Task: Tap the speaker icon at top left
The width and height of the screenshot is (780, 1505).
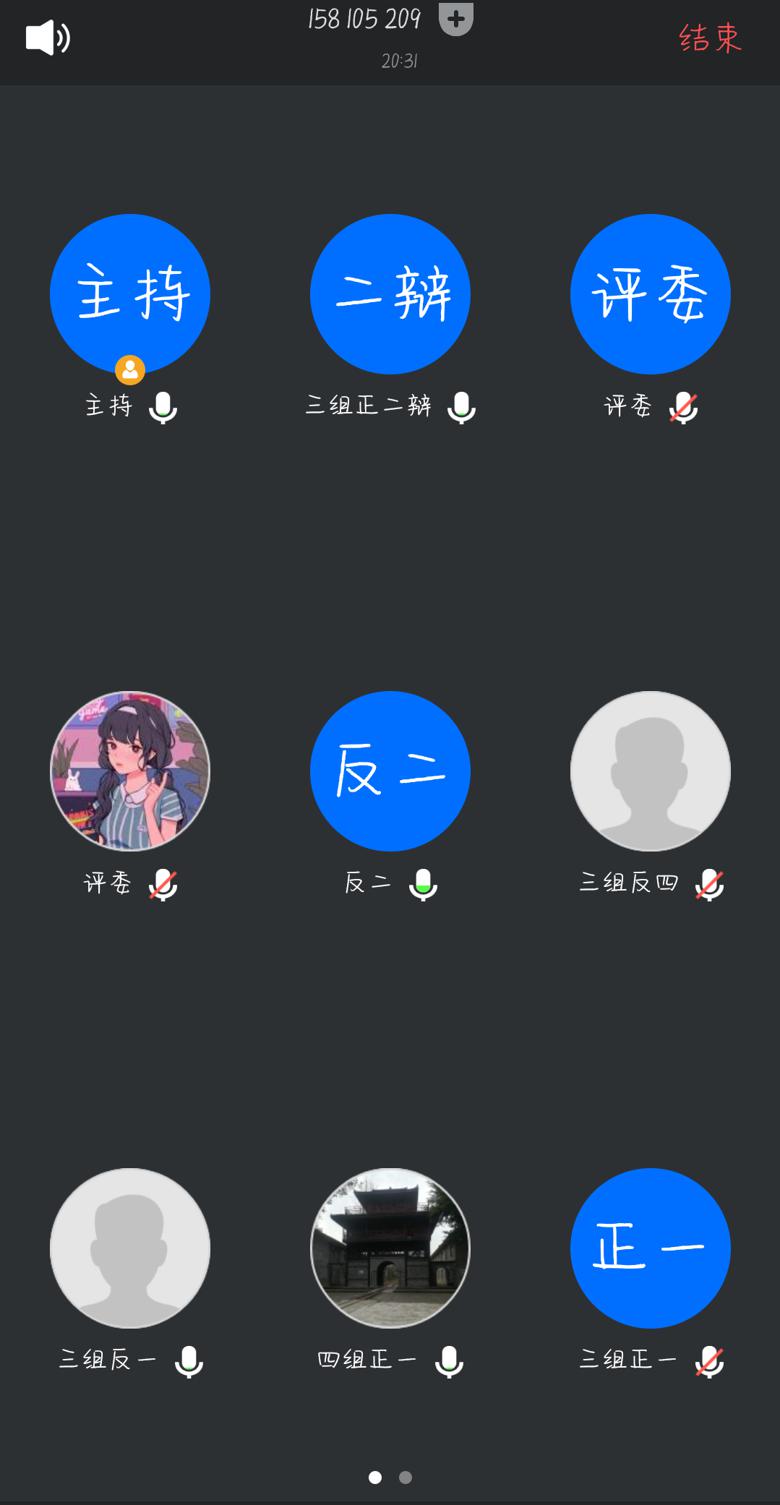Action: pos(47,38)
